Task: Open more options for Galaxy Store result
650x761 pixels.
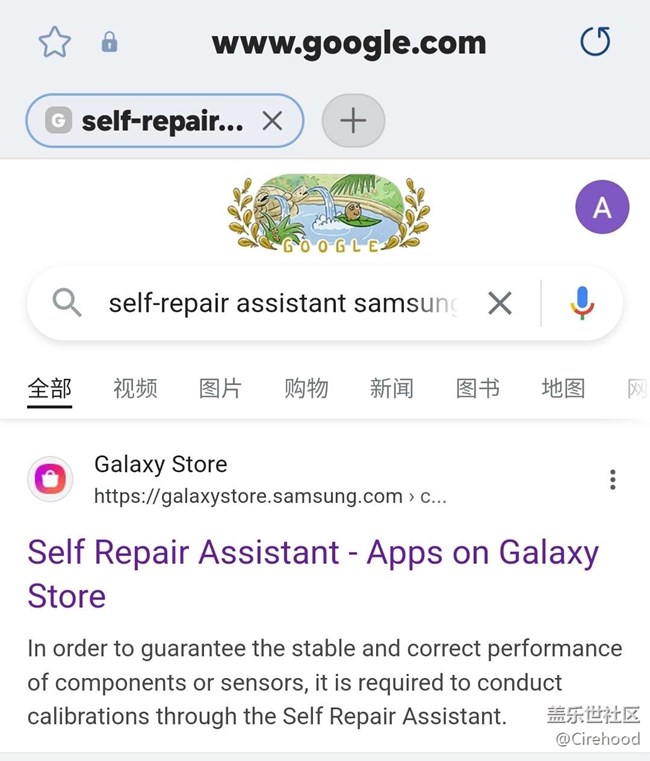Action: pos(612,480)
